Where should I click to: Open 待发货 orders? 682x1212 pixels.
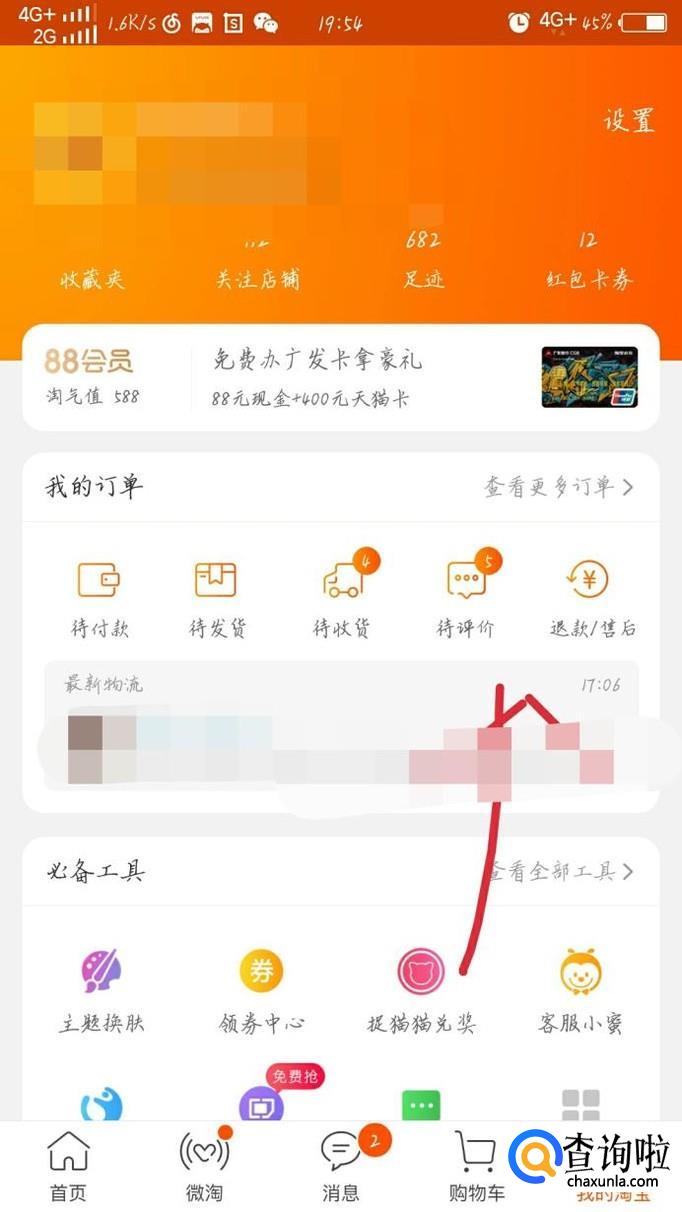pyautogui.click(x=217, y=596)
